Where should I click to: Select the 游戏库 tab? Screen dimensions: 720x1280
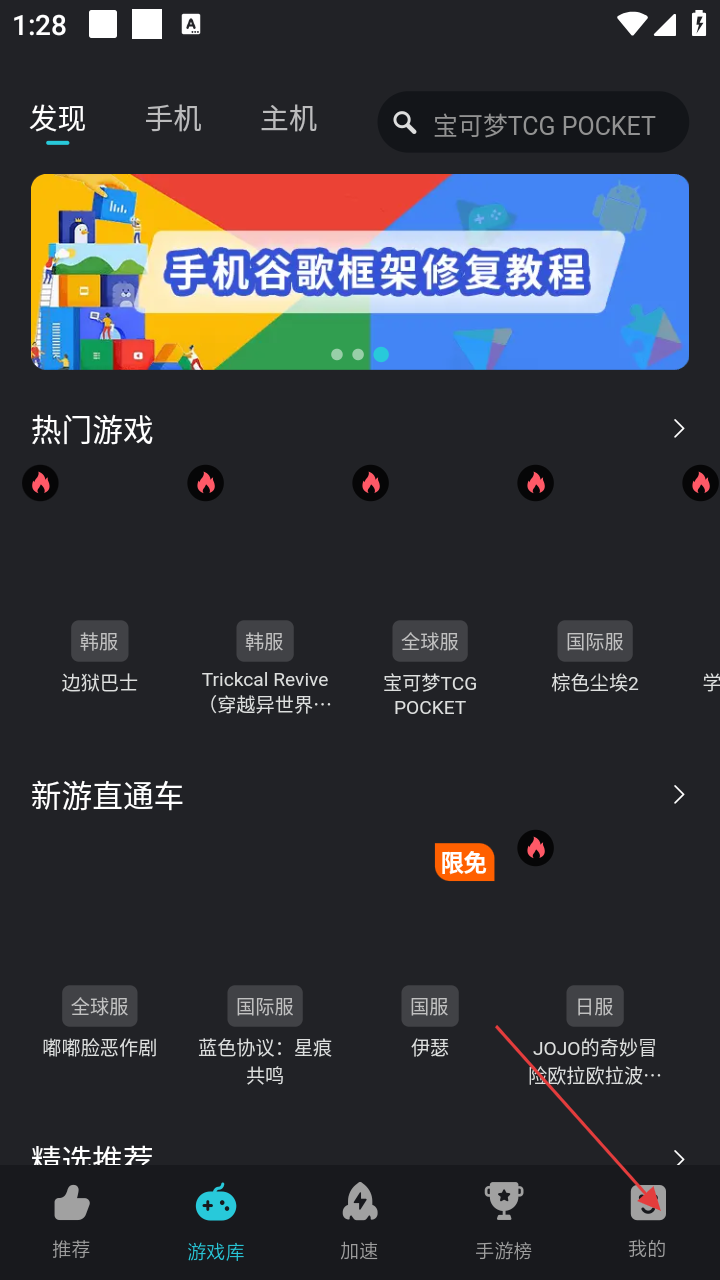[x=215, y=1220]
